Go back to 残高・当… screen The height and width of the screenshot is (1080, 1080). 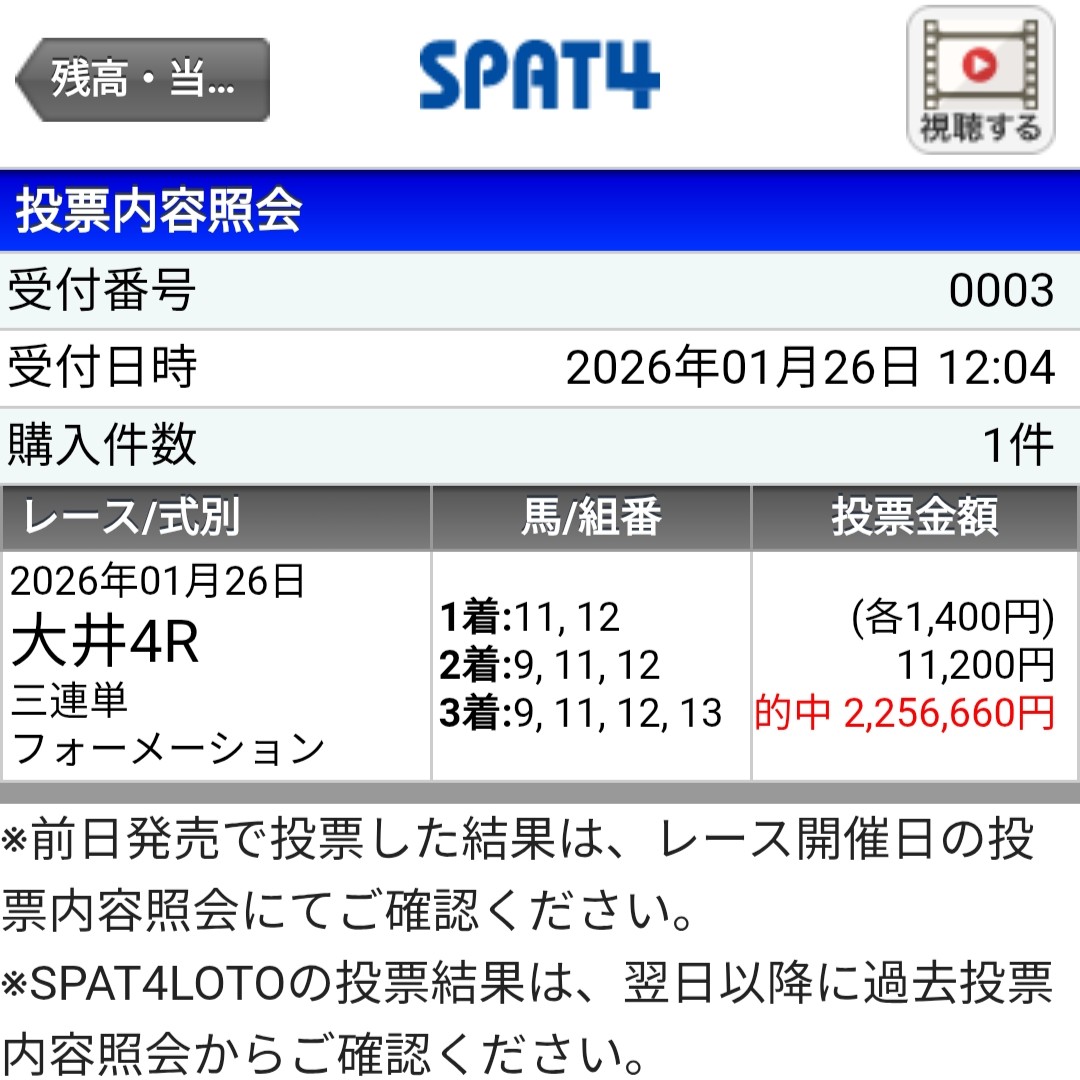143,80
